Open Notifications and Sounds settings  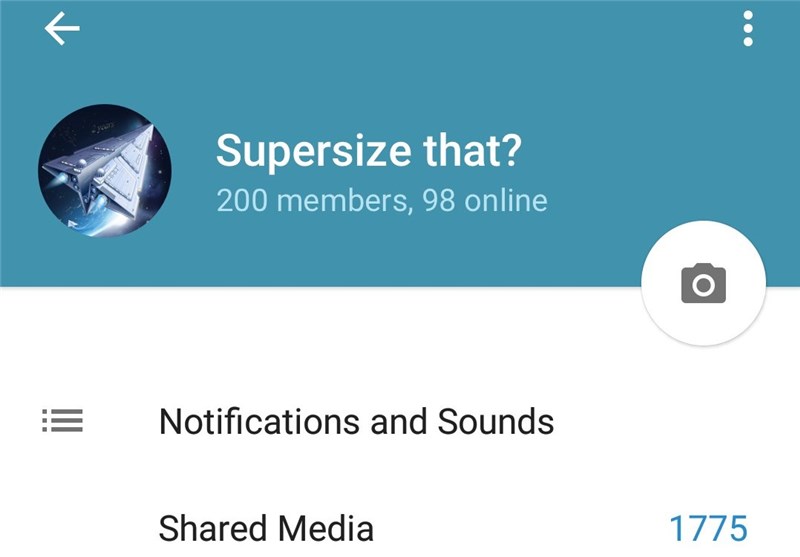356,421
